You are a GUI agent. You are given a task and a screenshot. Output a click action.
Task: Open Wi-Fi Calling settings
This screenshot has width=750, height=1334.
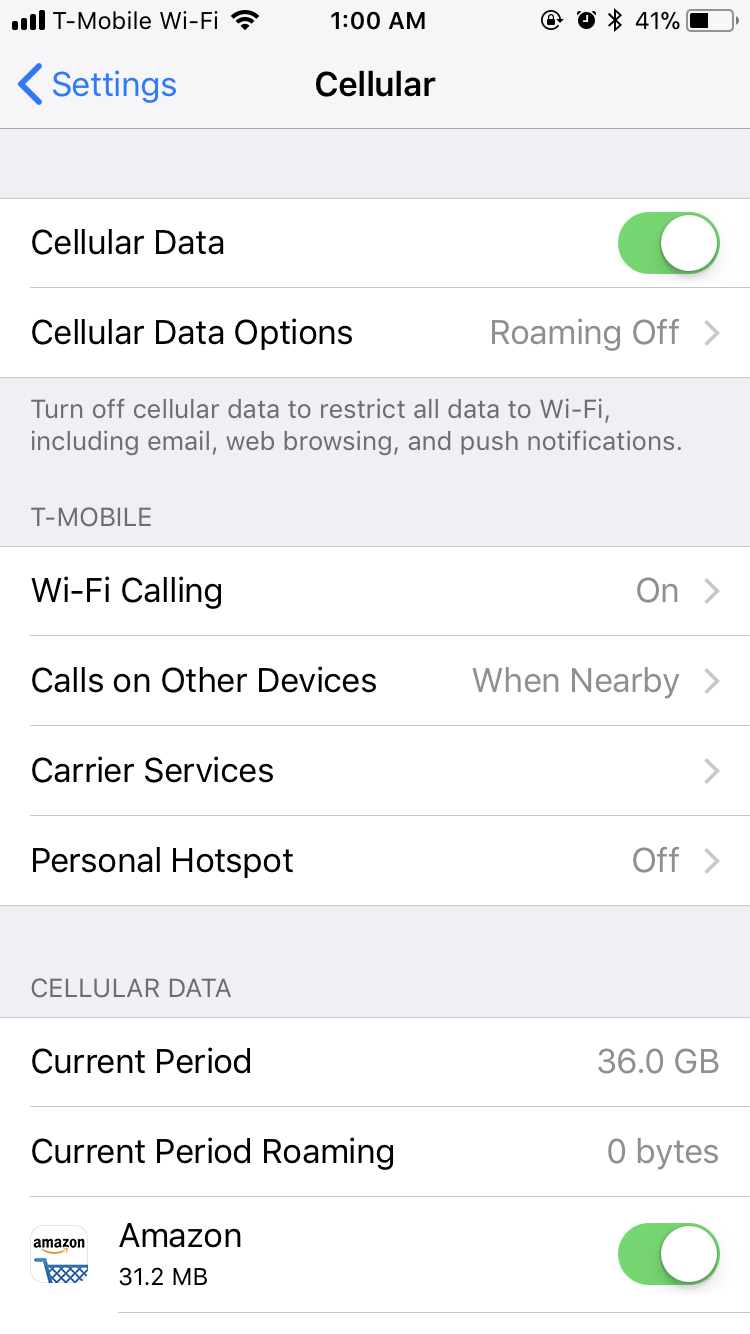(375, 591)
